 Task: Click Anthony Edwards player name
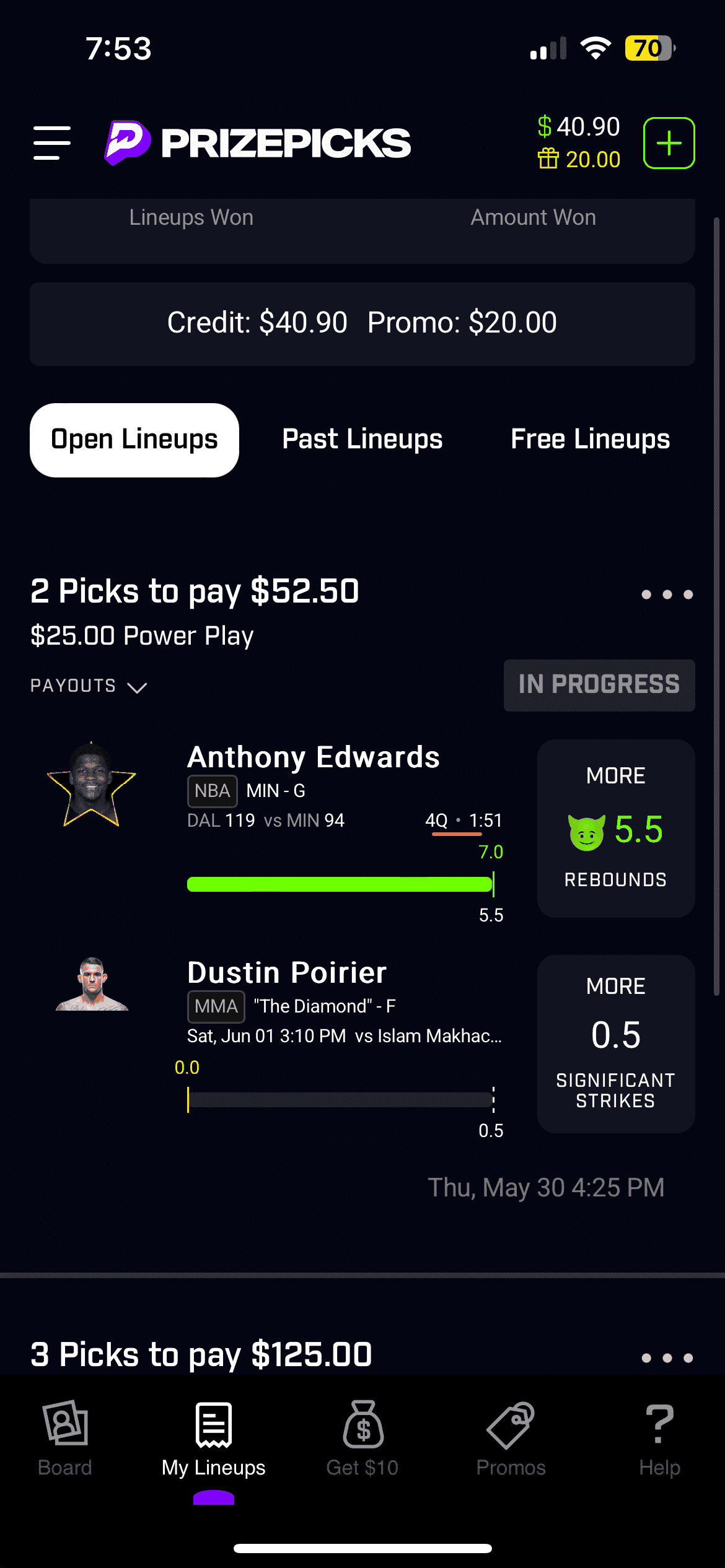(313, 757)
